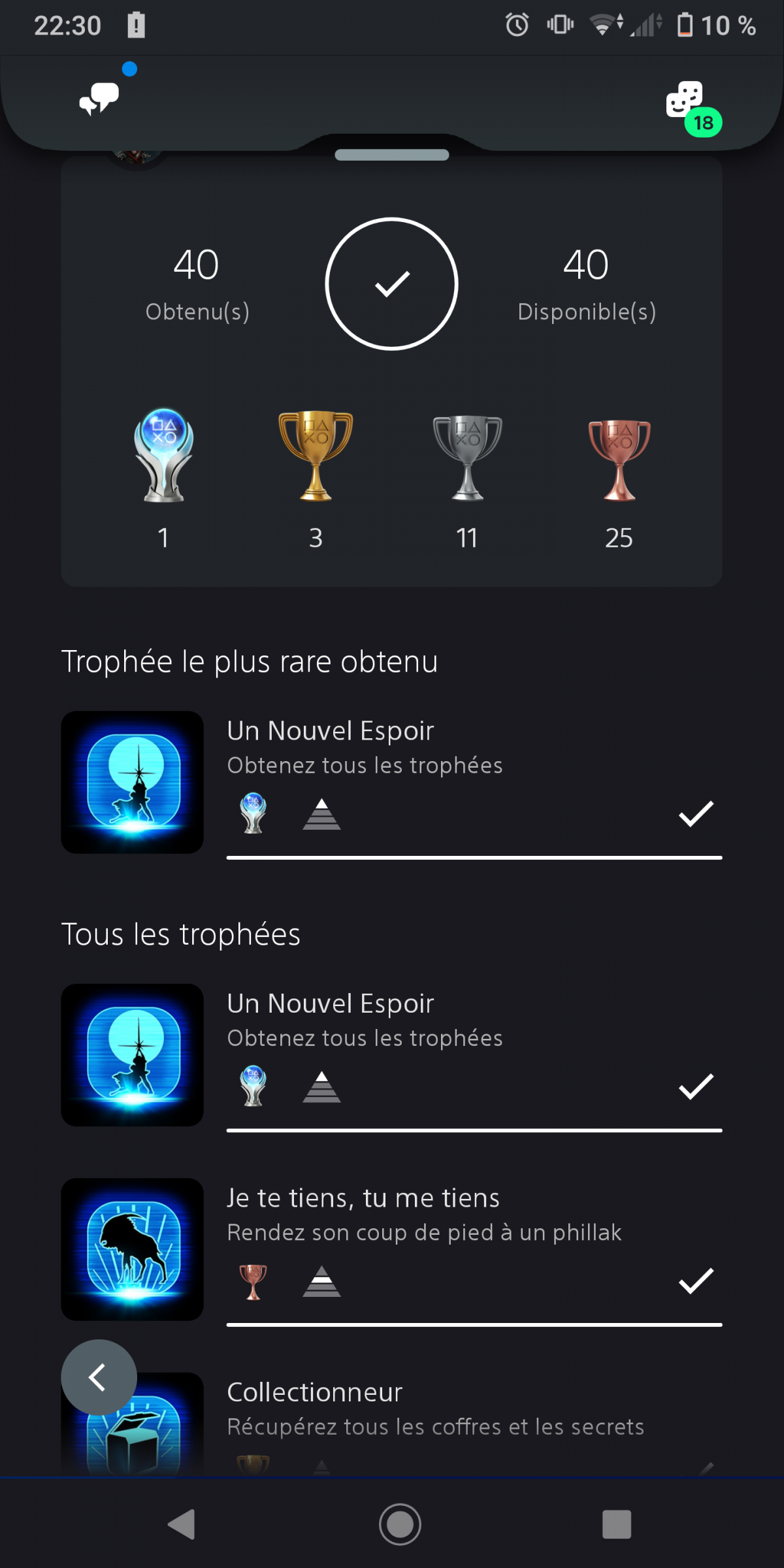Open rarest trophy Un Nouvel Espoir

point(392,782)
